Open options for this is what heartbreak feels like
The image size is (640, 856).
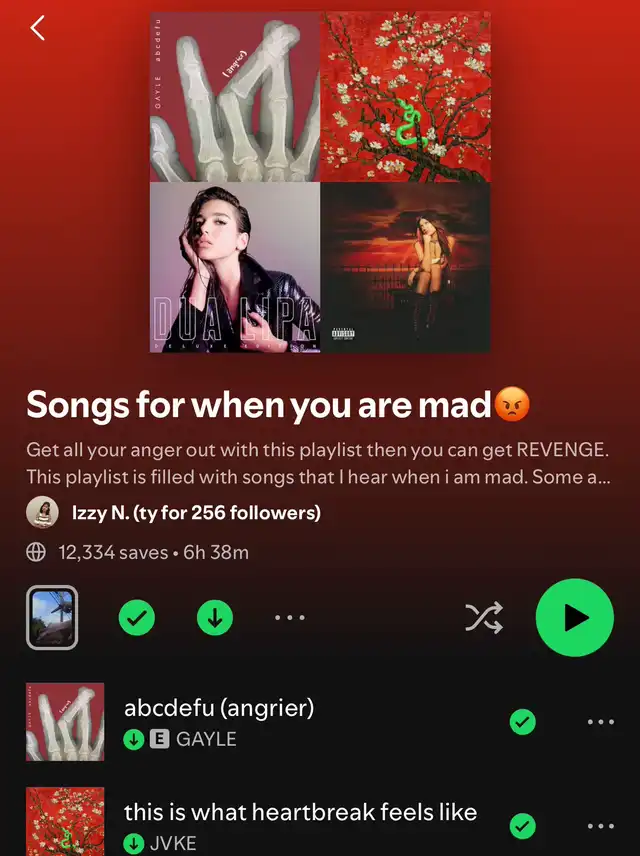tap(600, 826)
